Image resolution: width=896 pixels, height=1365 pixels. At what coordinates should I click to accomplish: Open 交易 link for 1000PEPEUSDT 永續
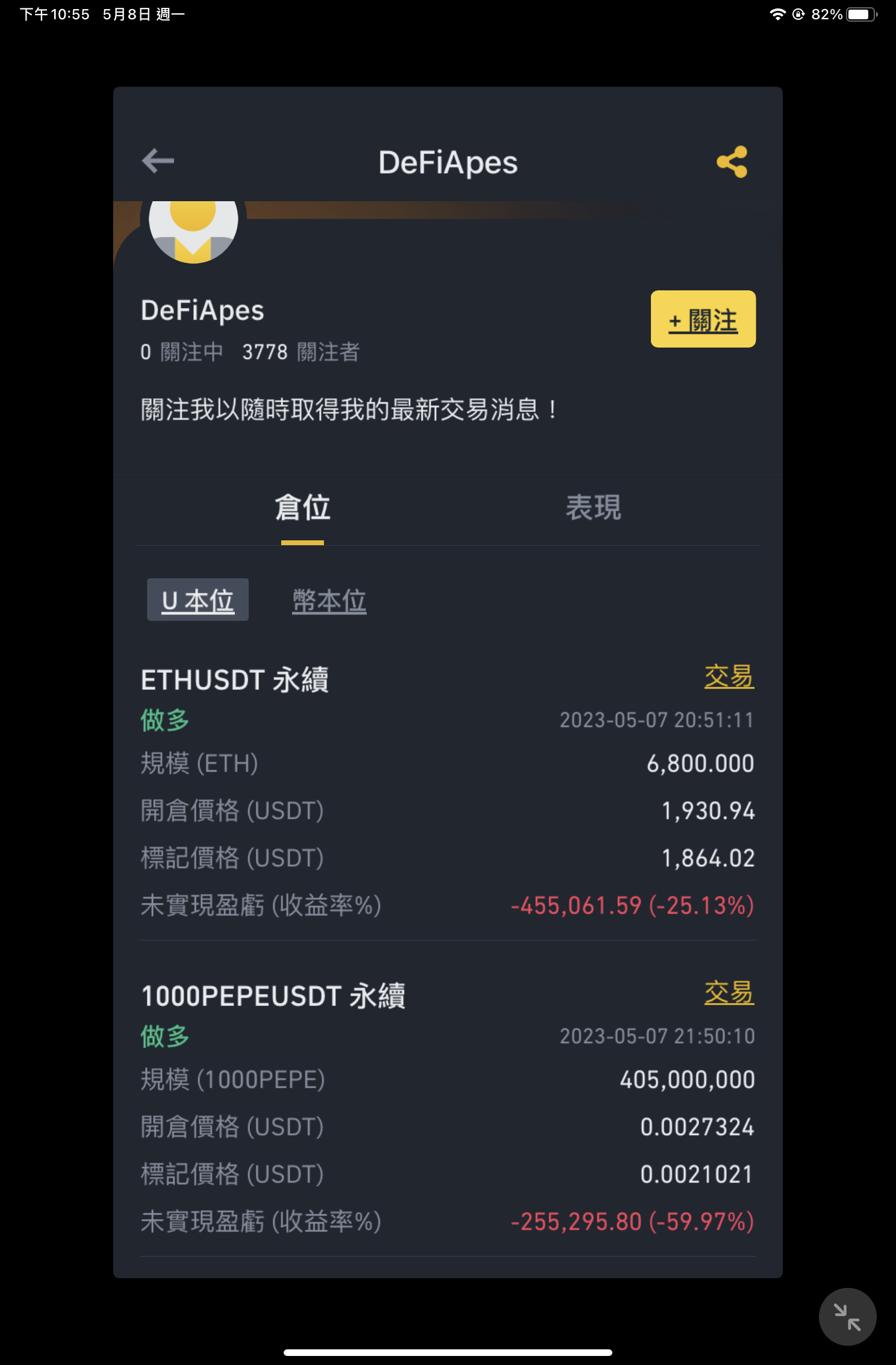729,992
